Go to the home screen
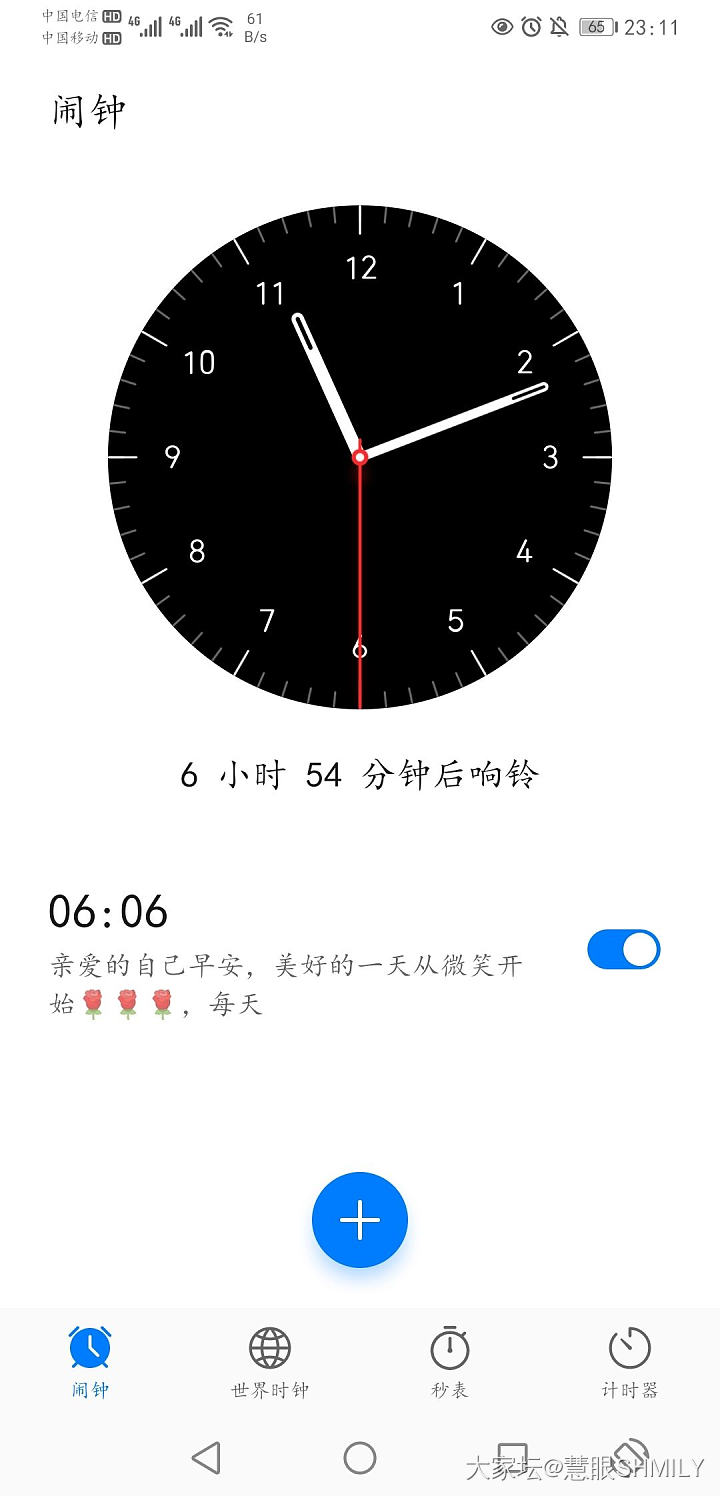 (x=360, y=1458)
